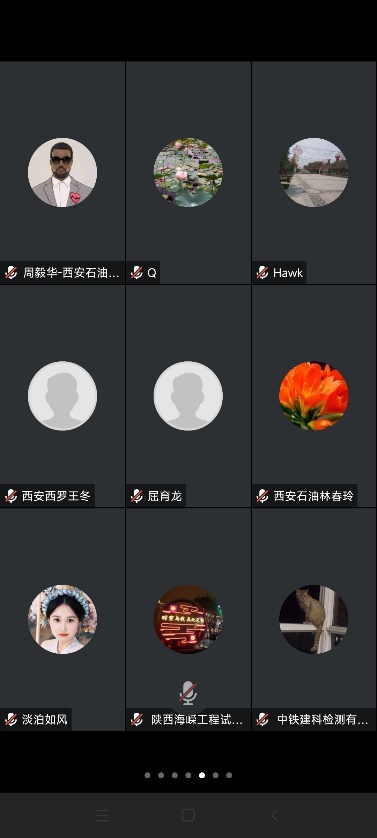Go to the home screen
377x838 pixels.
[x=188, y=815]
